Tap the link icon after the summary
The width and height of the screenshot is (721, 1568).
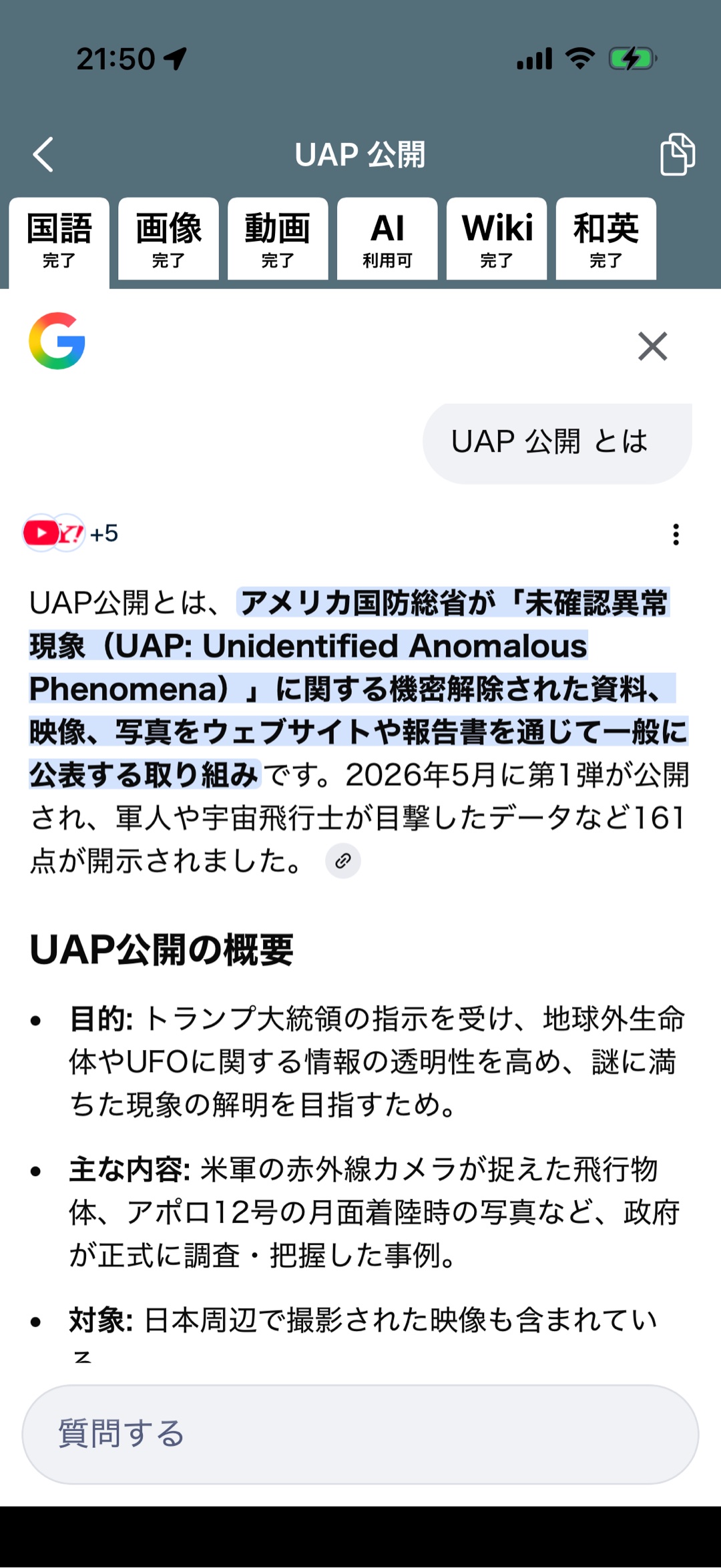click(343, 861)
